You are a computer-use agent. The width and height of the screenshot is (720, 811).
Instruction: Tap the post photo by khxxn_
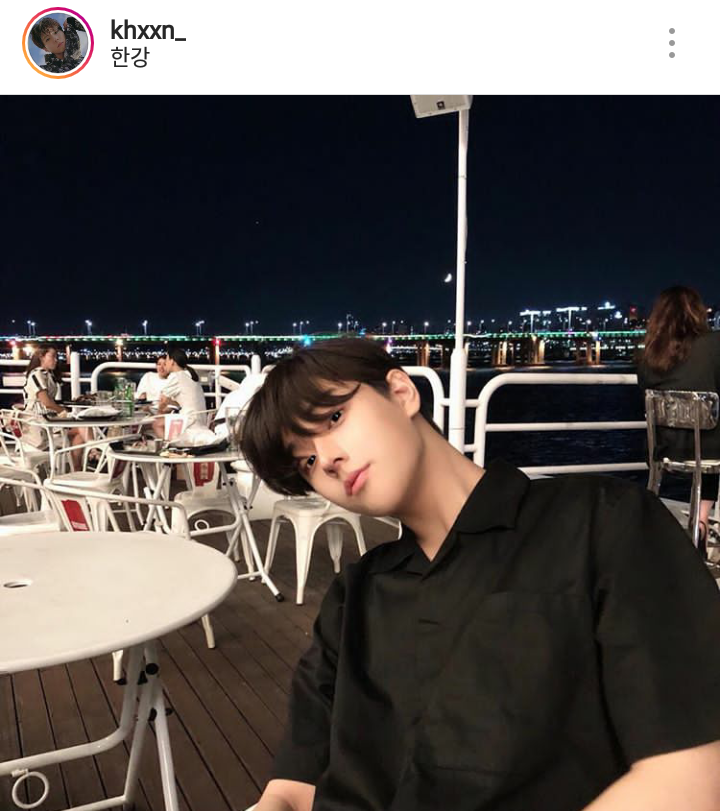(360, 452)
